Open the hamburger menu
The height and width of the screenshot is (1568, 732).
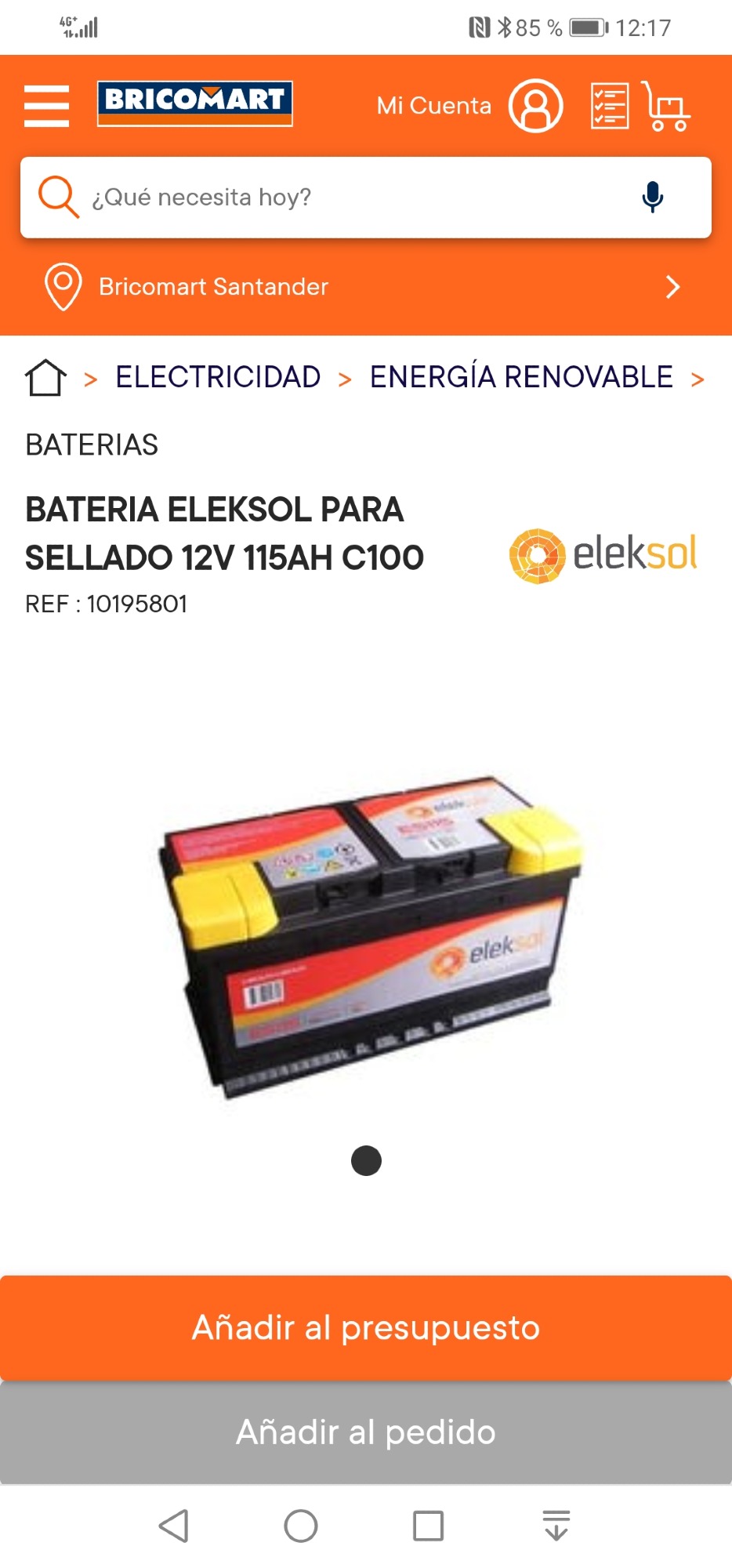pyautogui.click(x=46, y=106)
